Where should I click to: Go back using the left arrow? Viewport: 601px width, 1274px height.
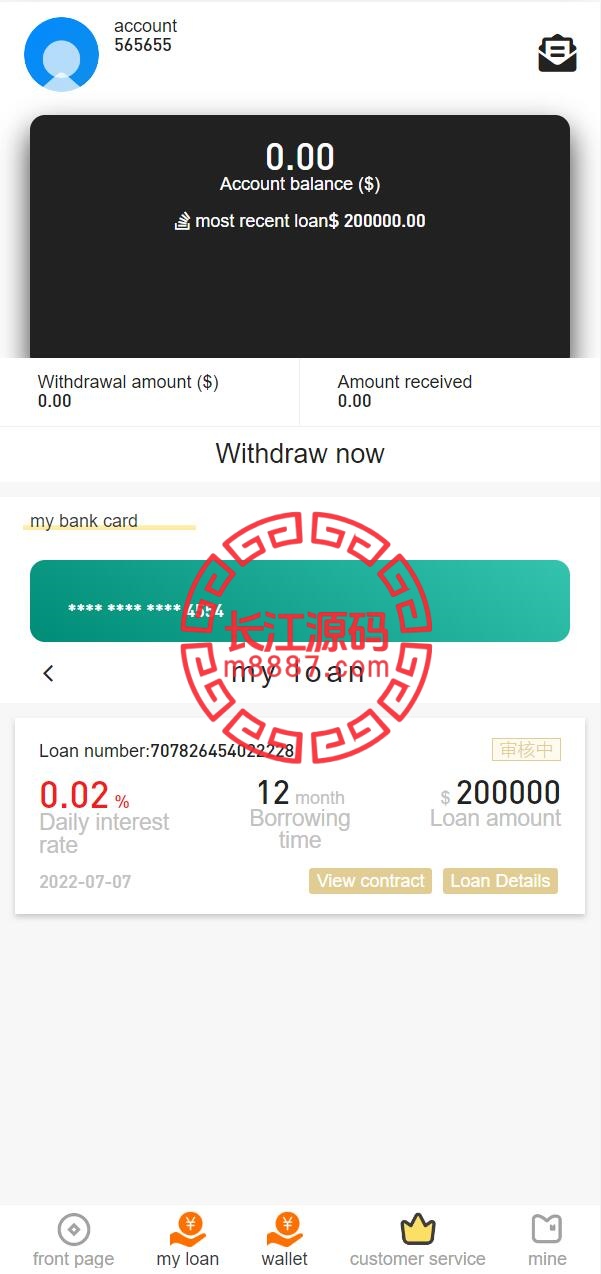[48, 673]
